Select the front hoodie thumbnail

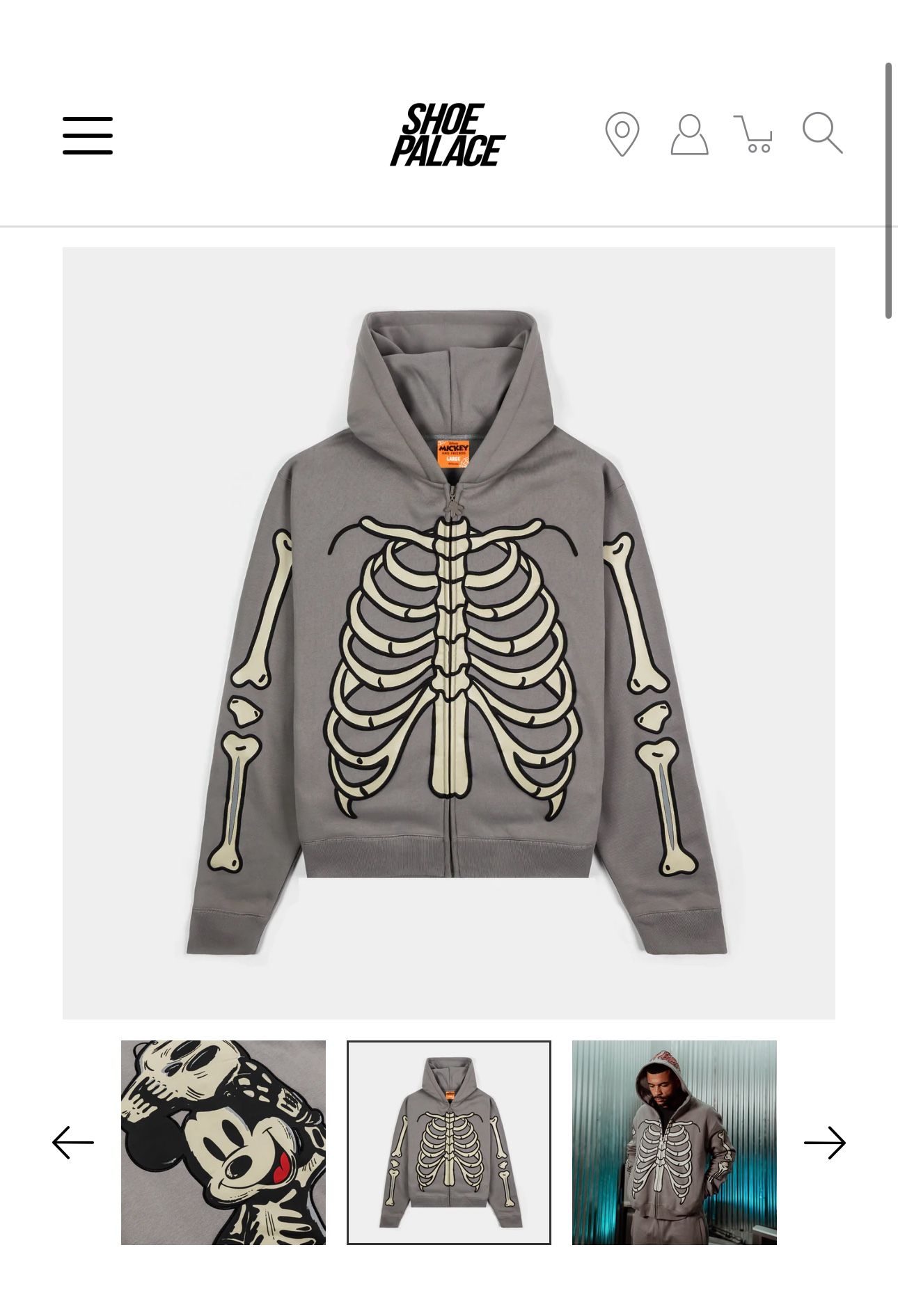(x=449, y=1142)
